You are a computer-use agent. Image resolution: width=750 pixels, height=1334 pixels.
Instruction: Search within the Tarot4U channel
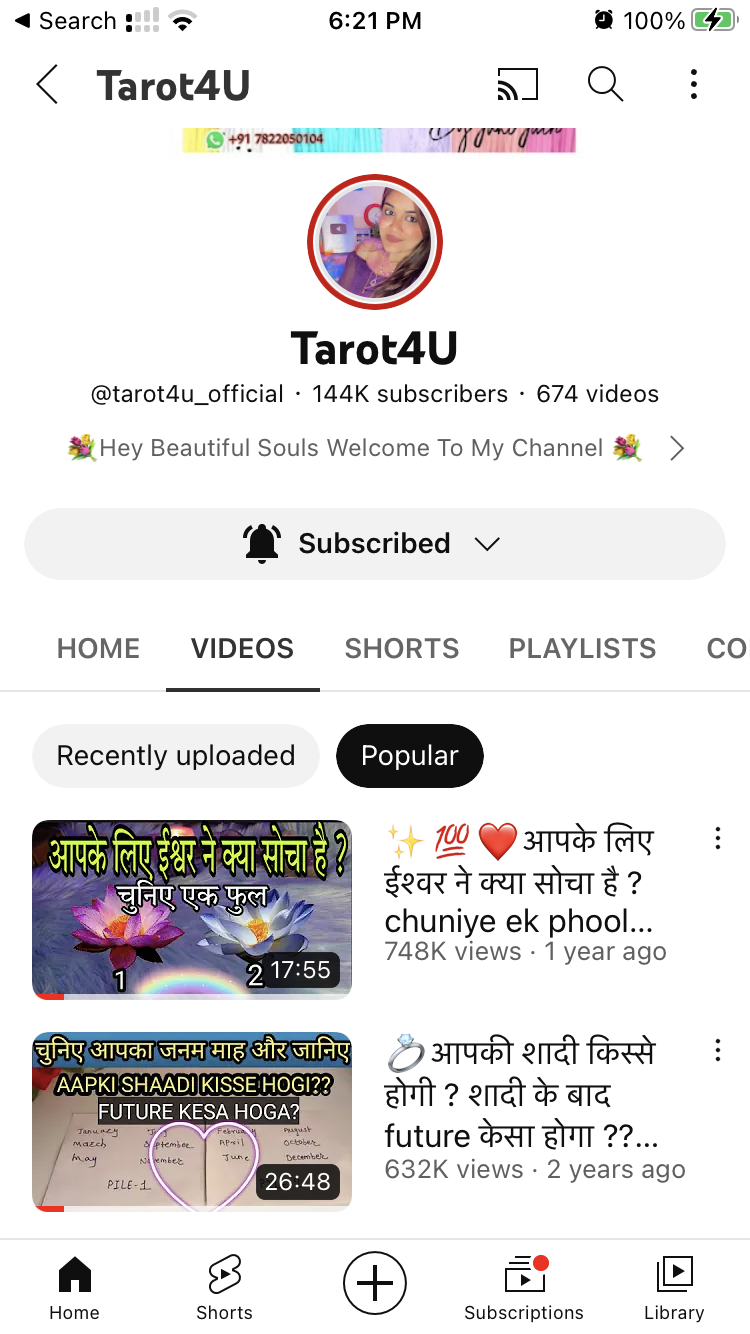605,85
